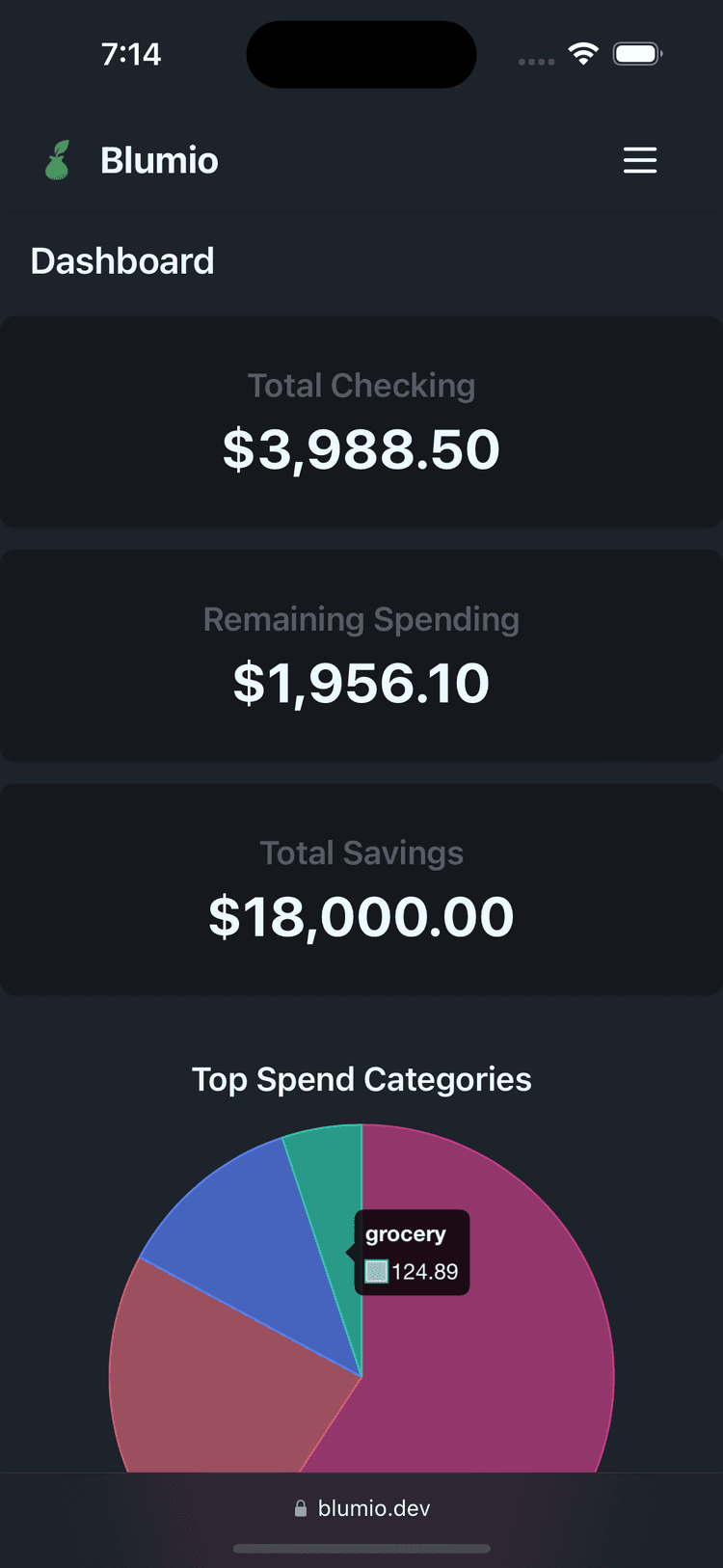Click the Blumio pear logo icon
Screen dimensions: 723x1568
(x=58, y=160)
